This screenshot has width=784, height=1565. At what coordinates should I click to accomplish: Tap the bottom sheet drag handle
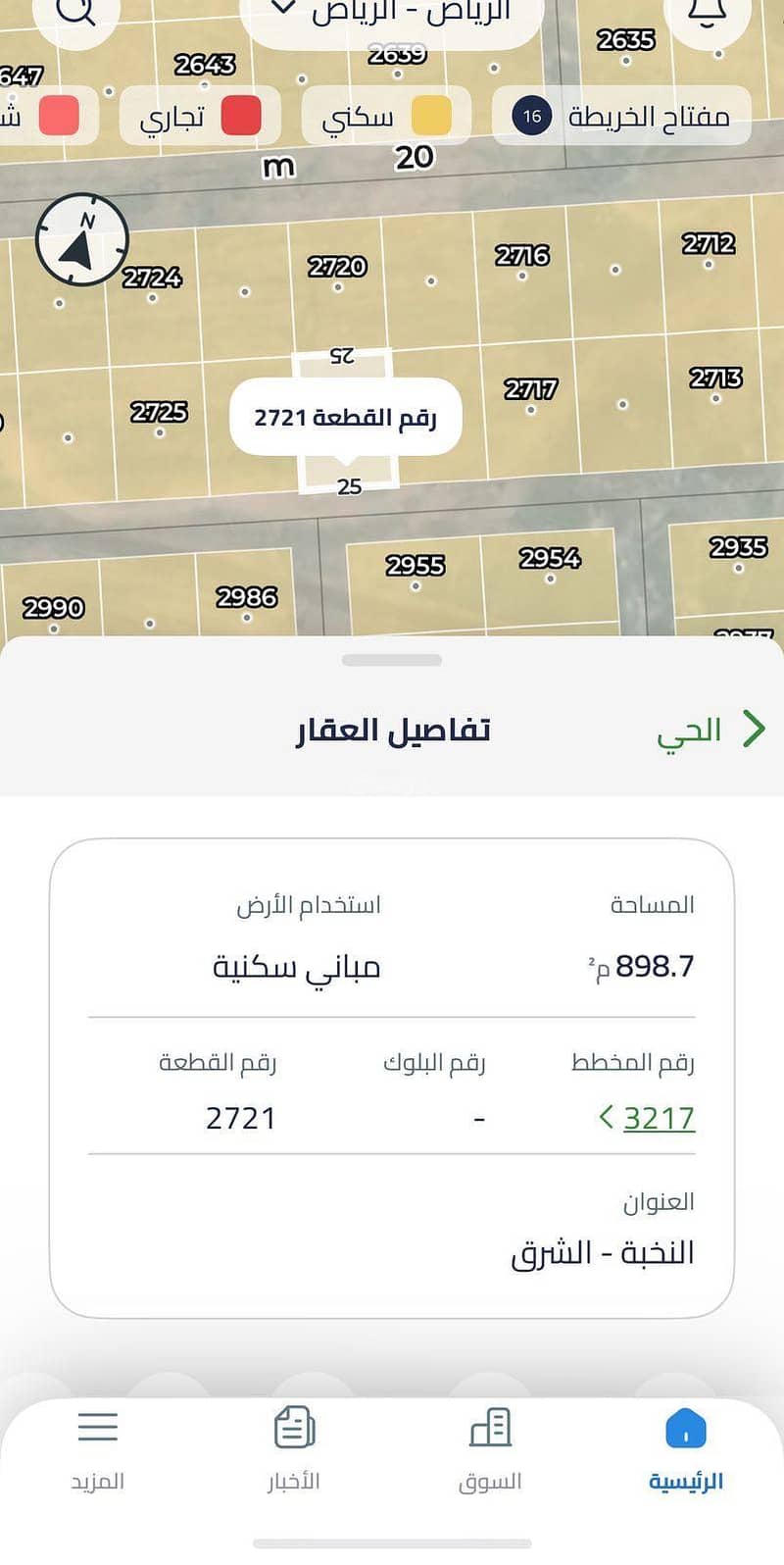pyautogui.click(x=392, y=660)
